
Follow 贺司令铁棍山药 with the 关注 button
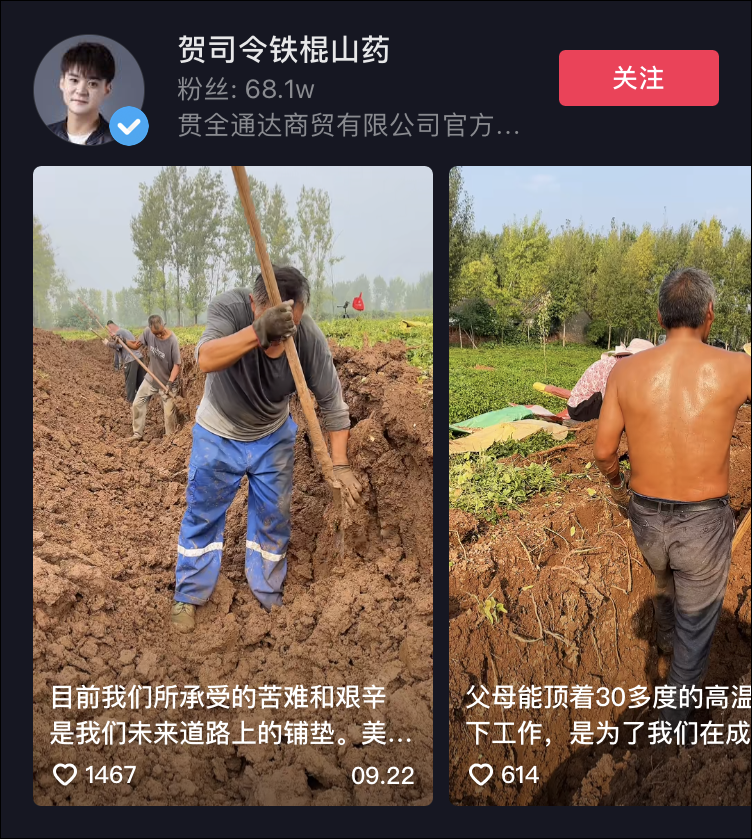638,78
